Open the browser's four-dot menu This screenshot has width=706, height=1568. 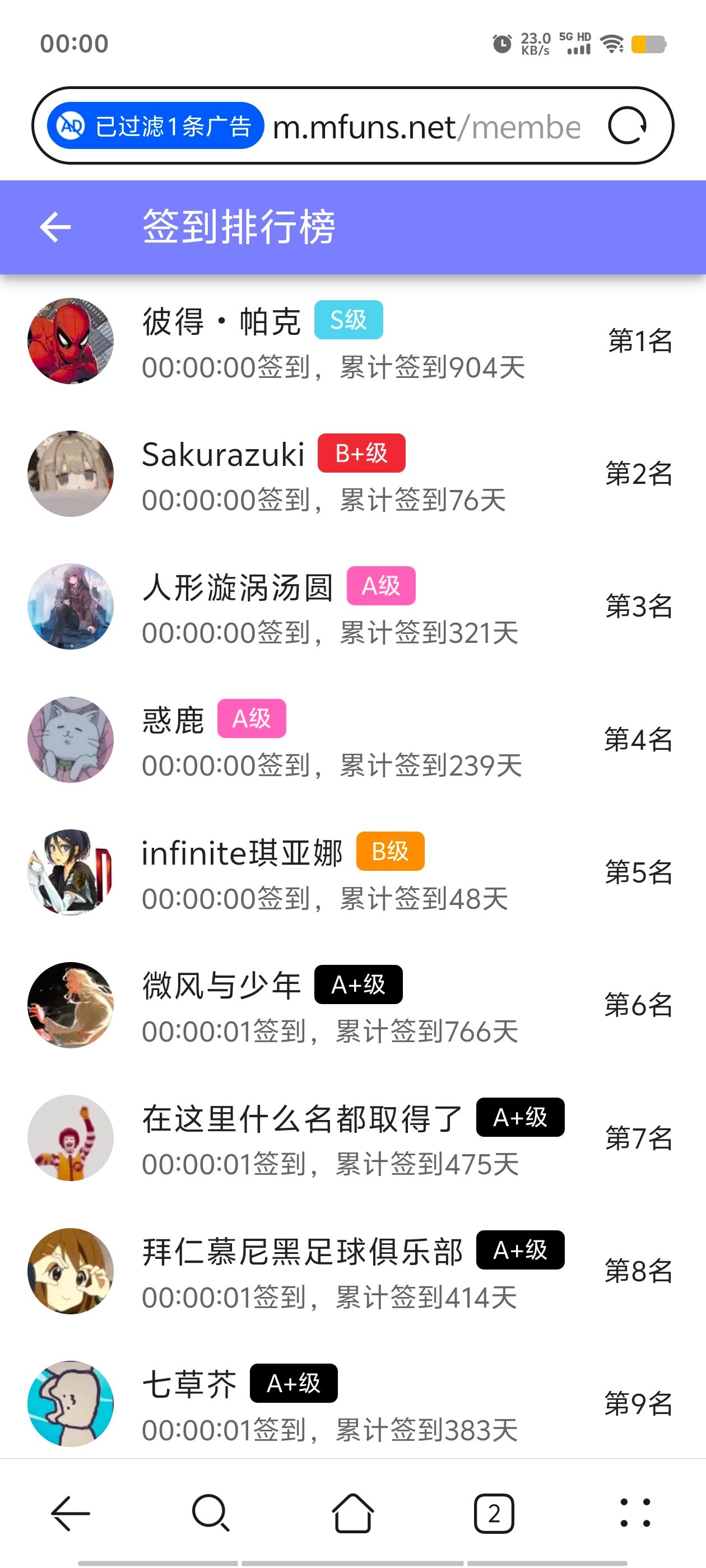point(635,1513)
